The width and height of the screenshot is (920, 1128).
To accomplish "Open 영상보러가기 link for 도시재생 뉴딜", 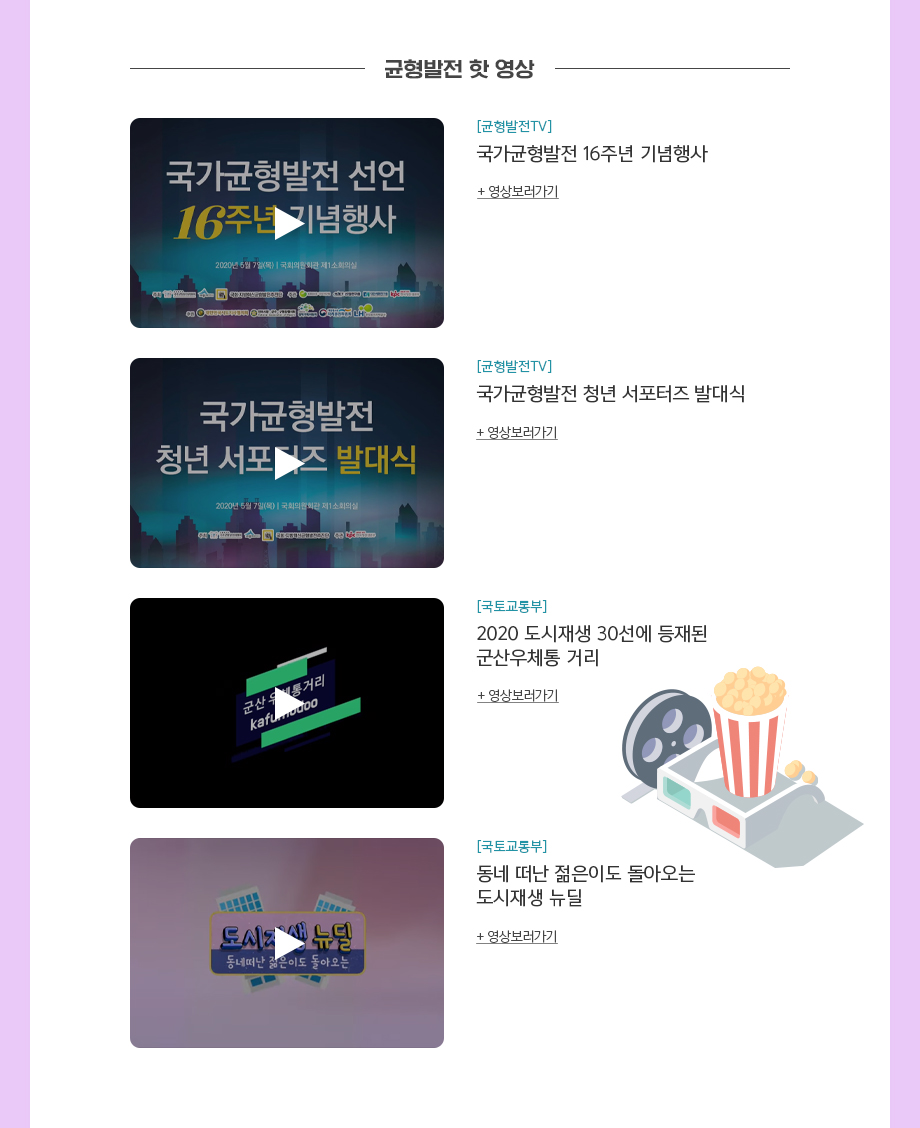I will (517, 936).
